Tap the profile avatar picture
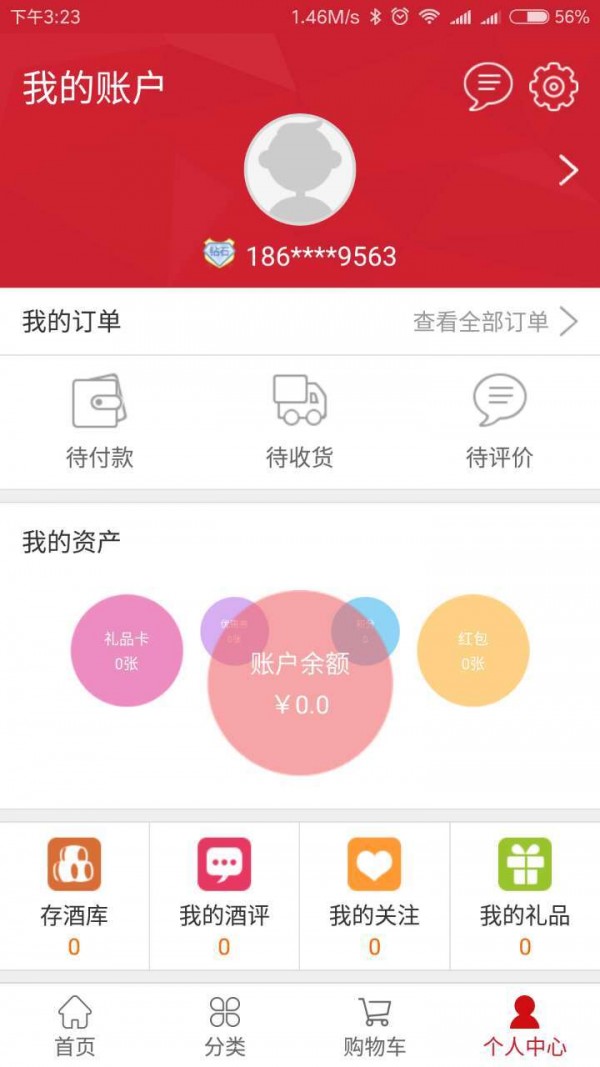The image size is (600, 1067). 300,169
